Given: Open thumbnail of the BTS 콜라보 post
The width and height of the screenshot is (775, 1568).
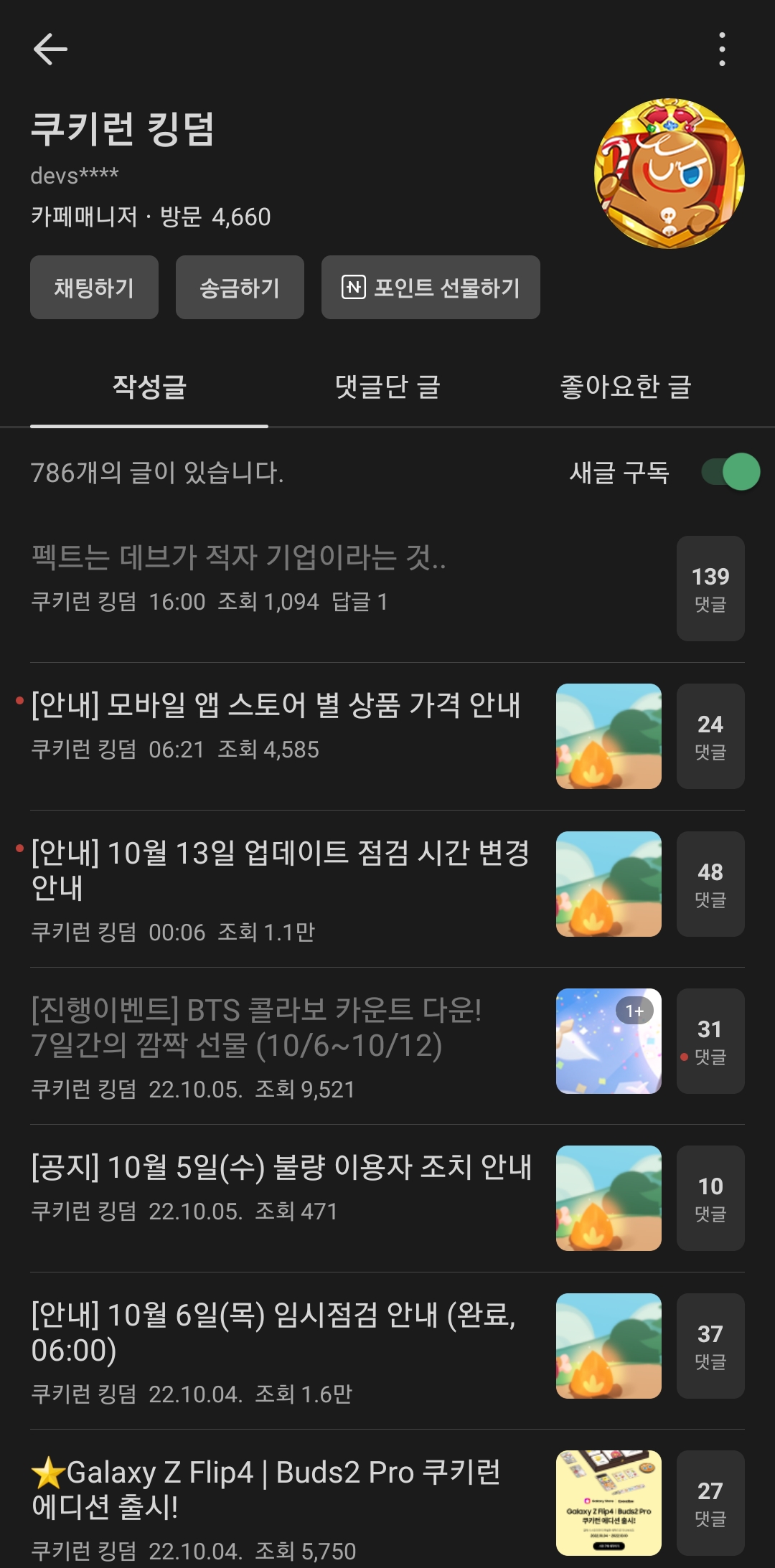Looking at the screenshot, I should click(x=609, y=1041).
